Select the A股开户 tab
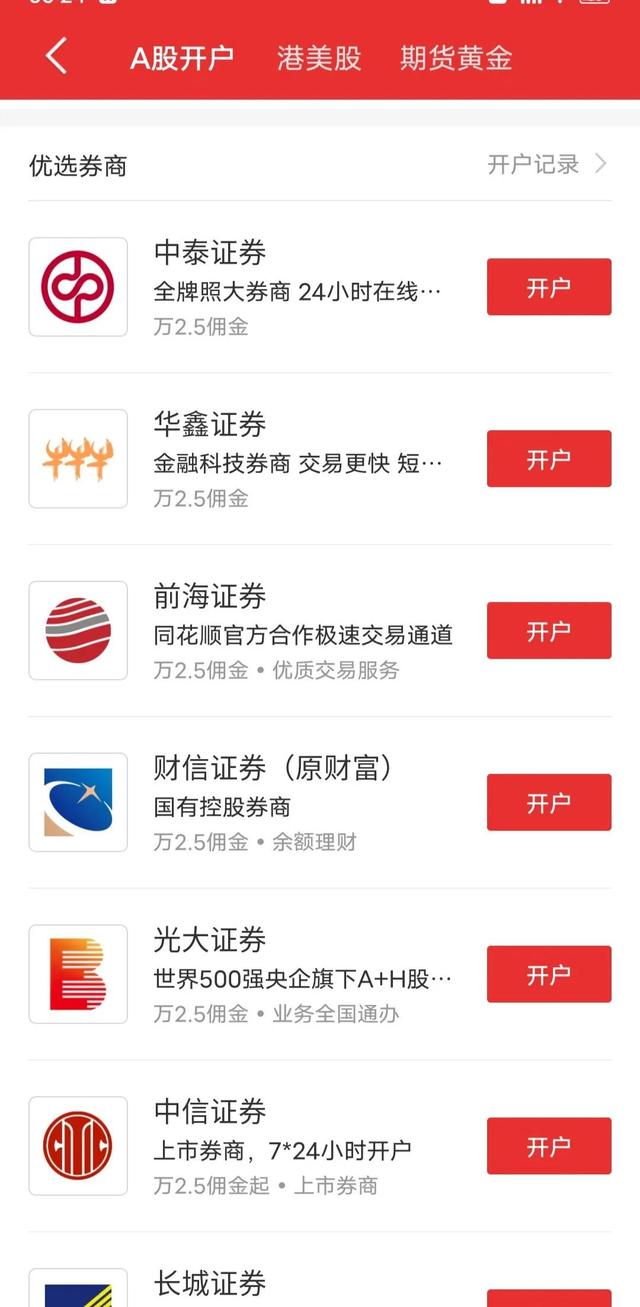The height and width of the screenshot is (1307, 640). click(182, 58)
